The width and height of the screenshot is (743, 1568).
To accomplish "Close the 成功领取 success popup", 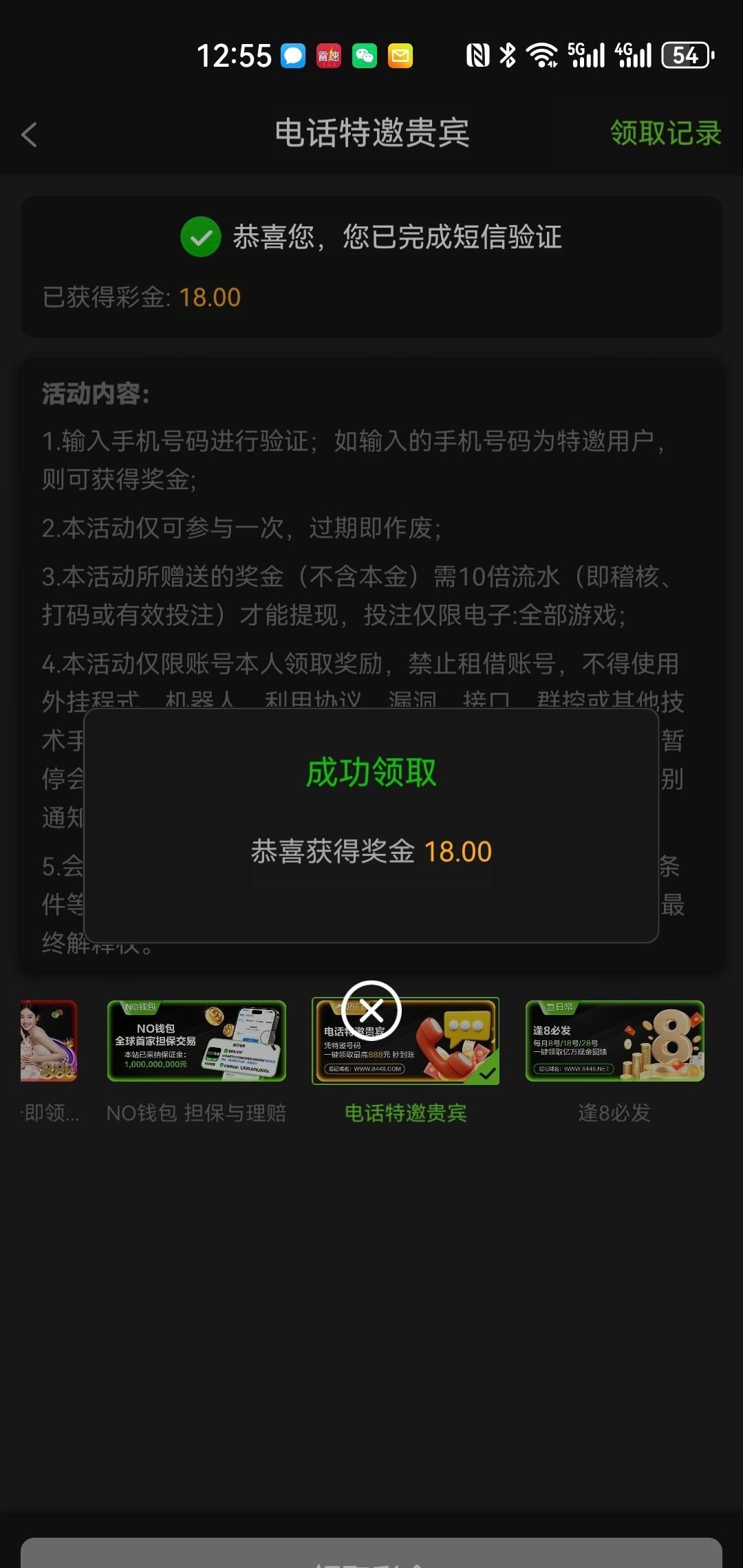I will 371,1011.
